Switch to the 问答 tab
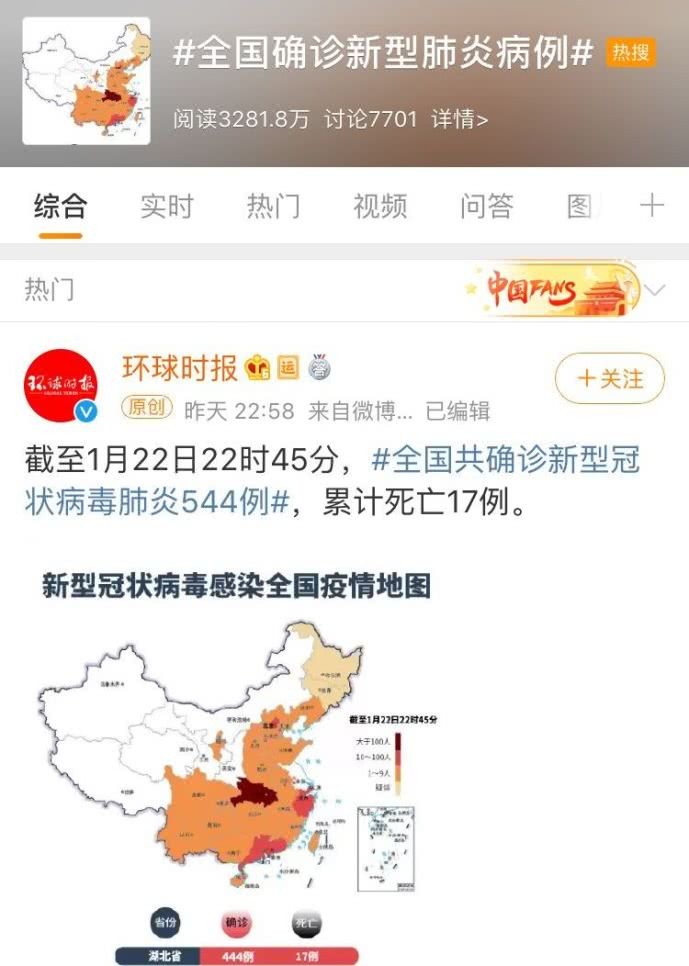Viewport: 689px width, 966px height. 486,207
